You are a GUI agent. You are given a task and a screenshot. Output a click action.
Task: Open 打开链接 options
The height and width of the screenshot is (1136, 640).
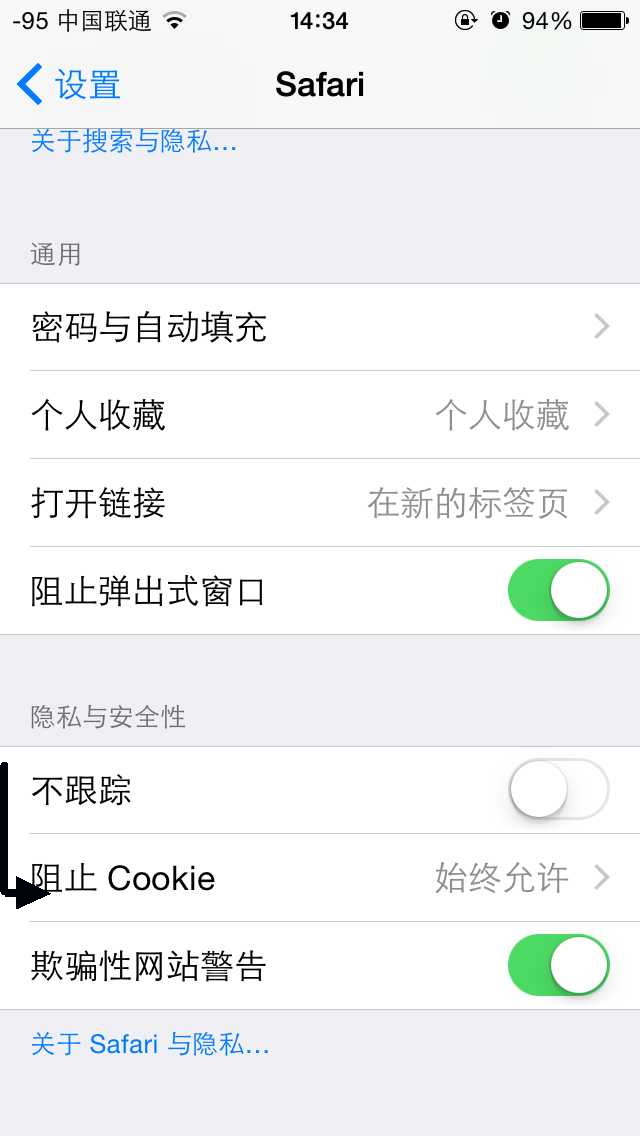point(320,503)
